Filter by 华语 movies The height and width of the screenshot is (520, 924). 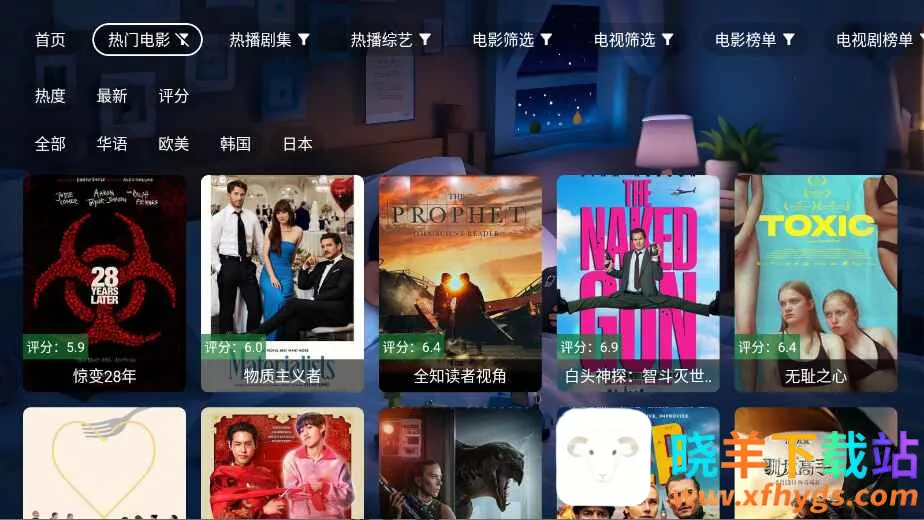click(112, 144)
